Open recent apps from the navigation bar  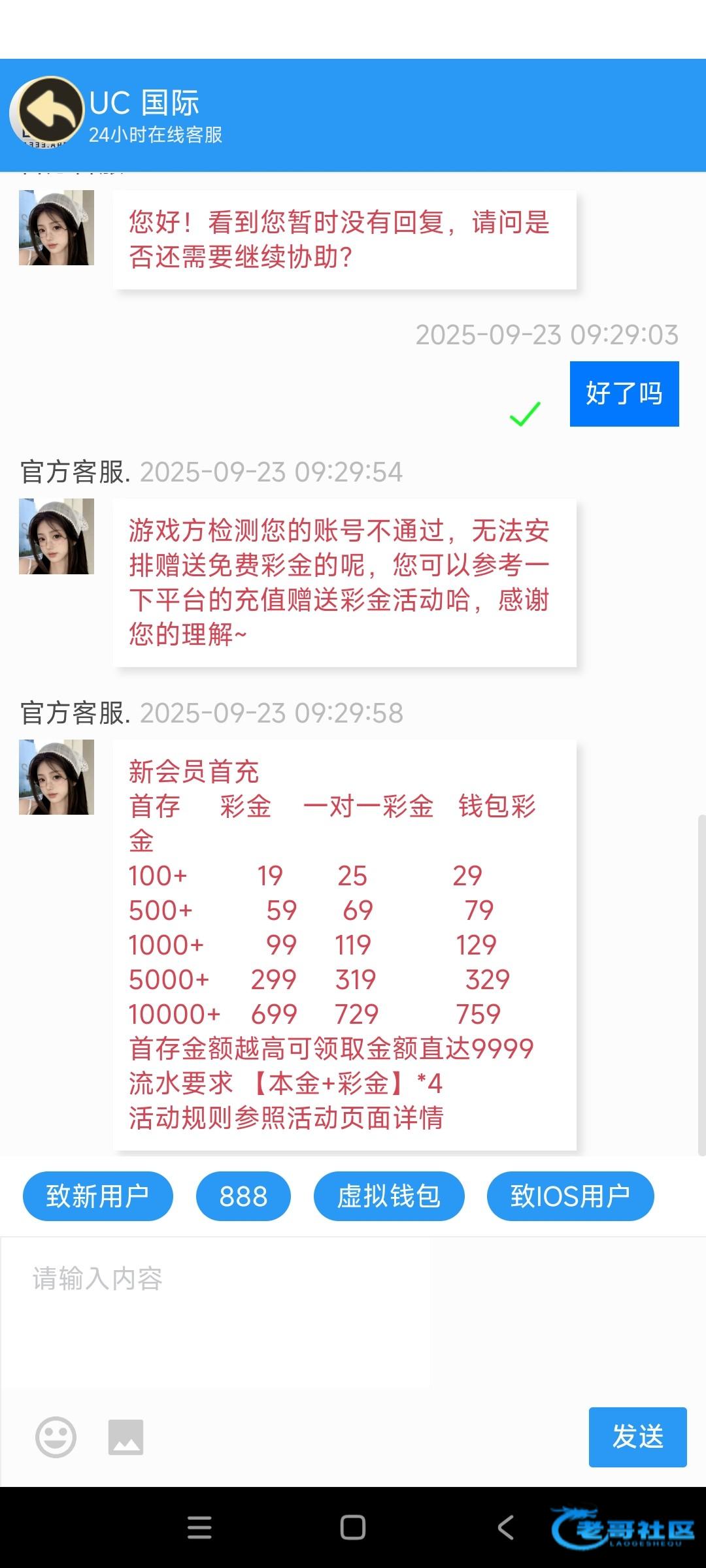point(199,1527)
